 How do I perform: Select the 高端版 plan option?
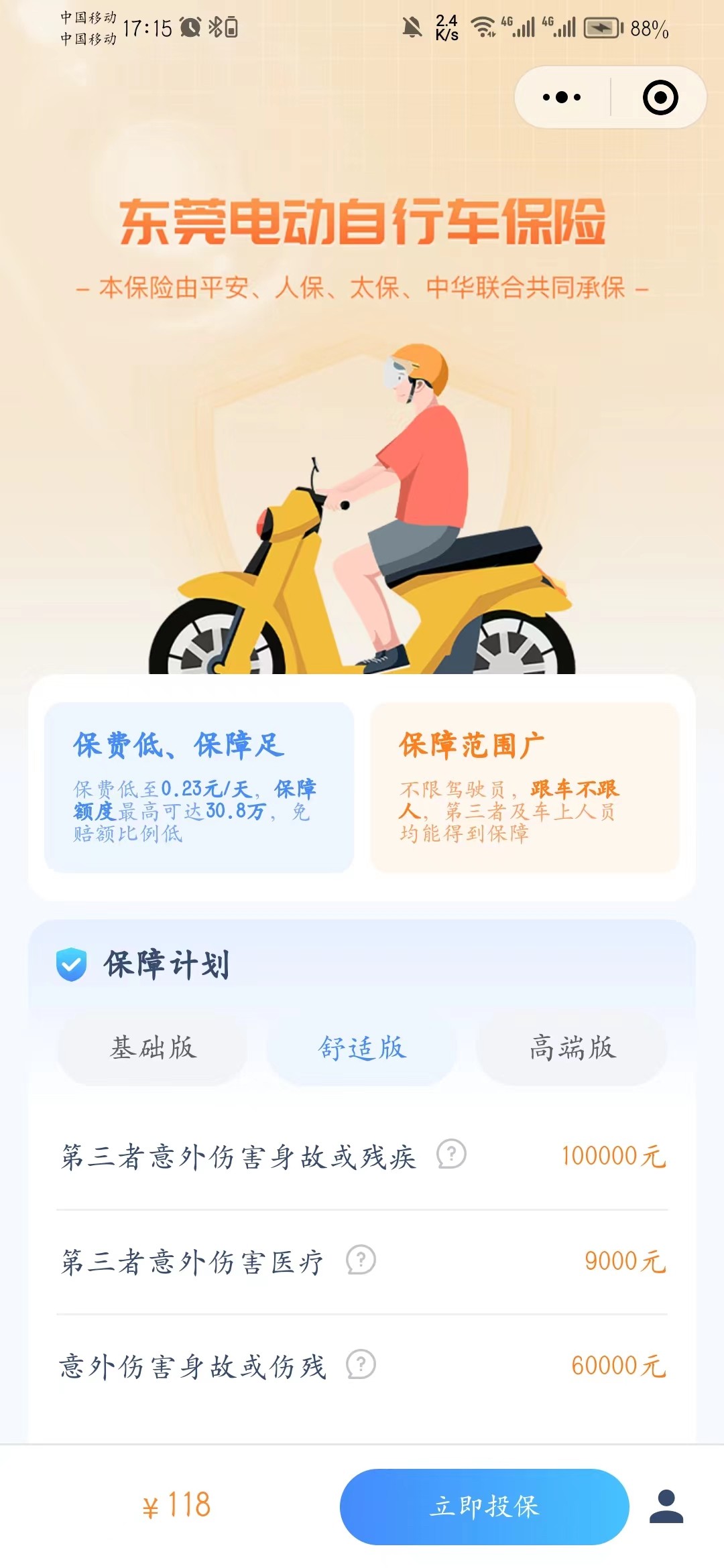(x=571, y=1051)
